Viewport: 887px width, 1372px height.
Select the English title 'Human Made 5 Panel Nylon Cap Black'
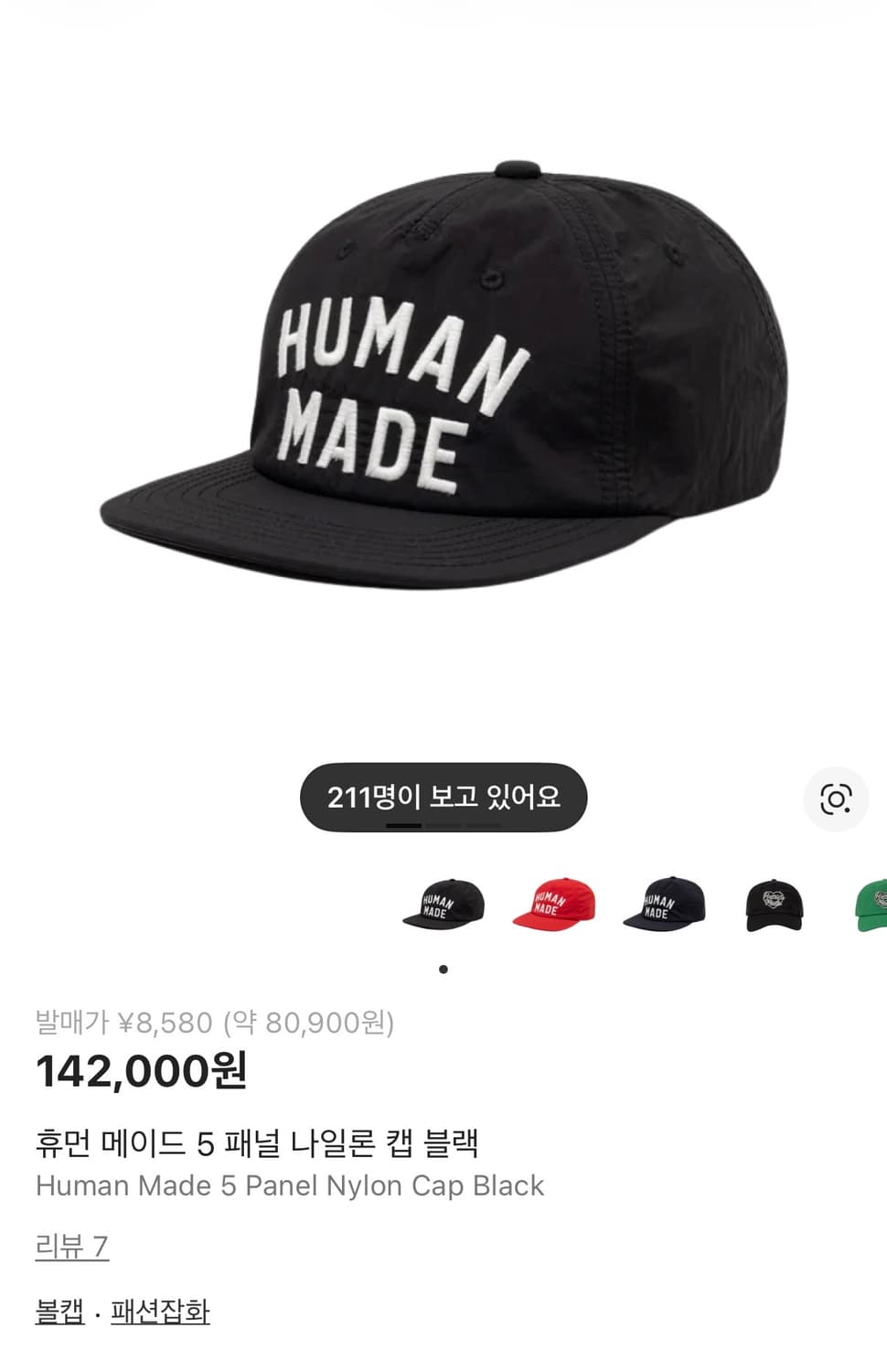pos(289,1186)
